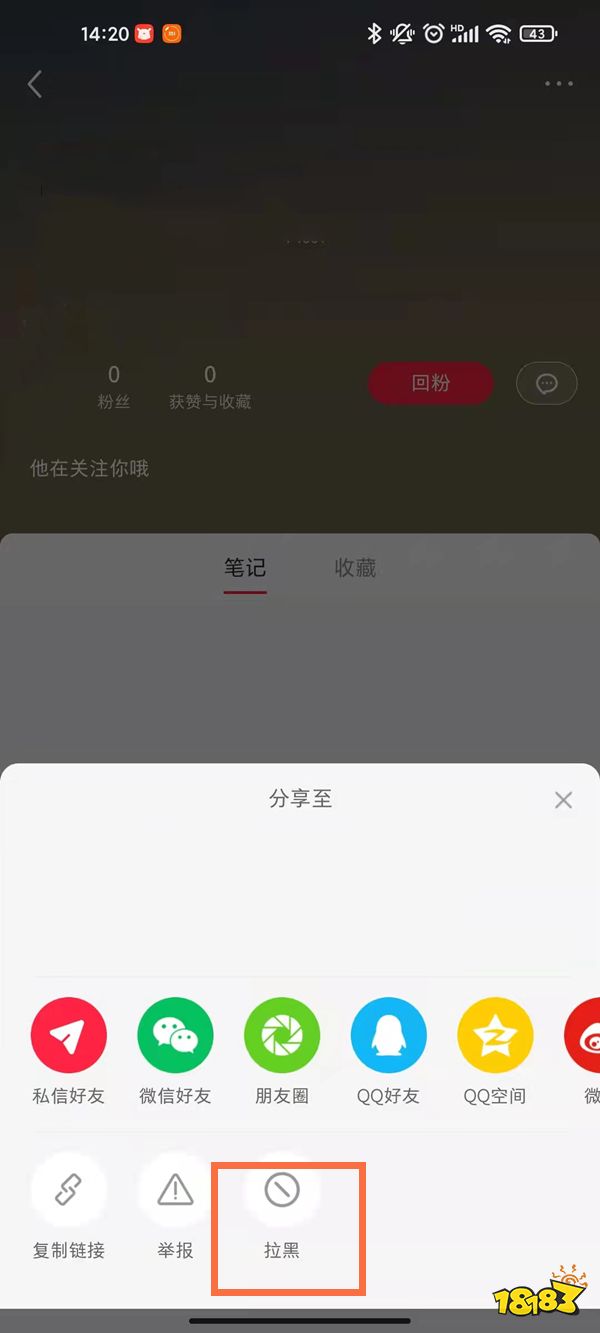Share to 微信好友
This screenshot has width=600, height=1333.
click(x=175, y=1036)
